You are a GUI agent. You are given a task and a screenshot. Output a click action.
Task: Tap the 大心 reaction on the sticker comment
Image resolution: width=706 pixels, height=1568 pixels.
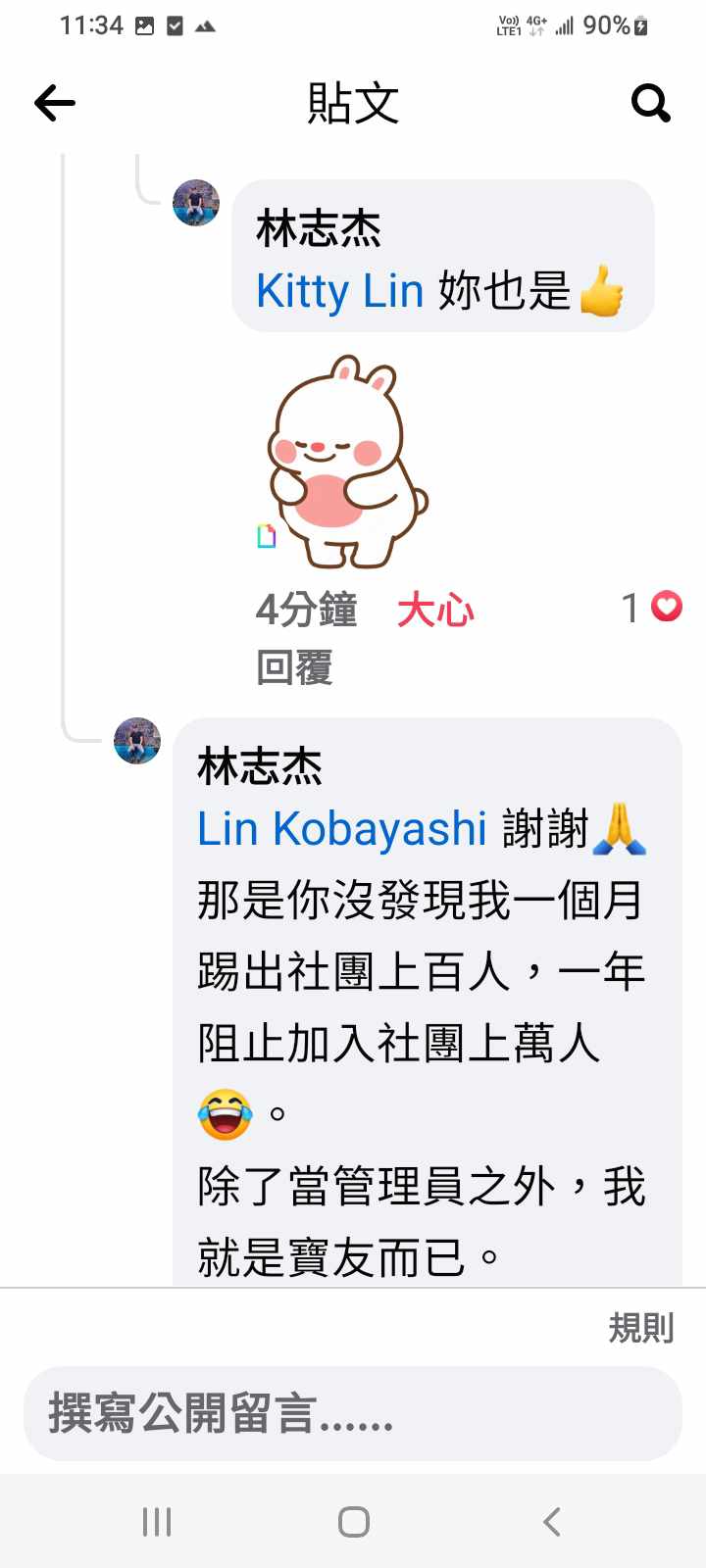[435, 611]
